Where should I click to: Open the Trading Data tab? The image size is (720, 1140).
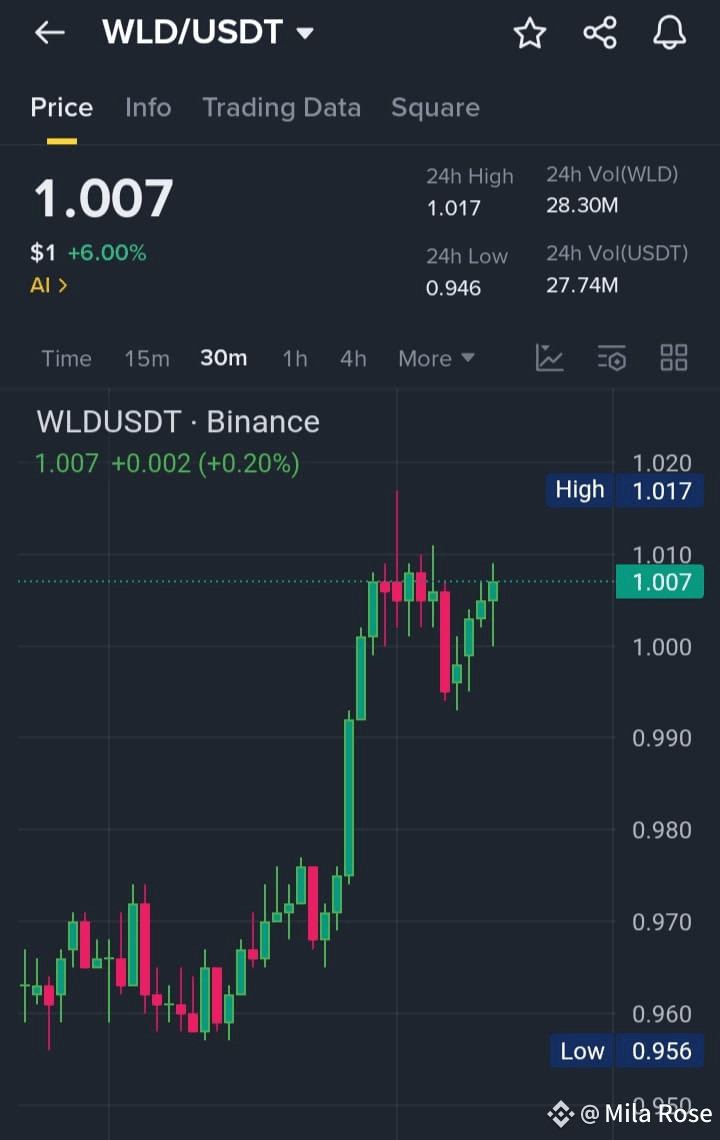(x=282, y=107)
